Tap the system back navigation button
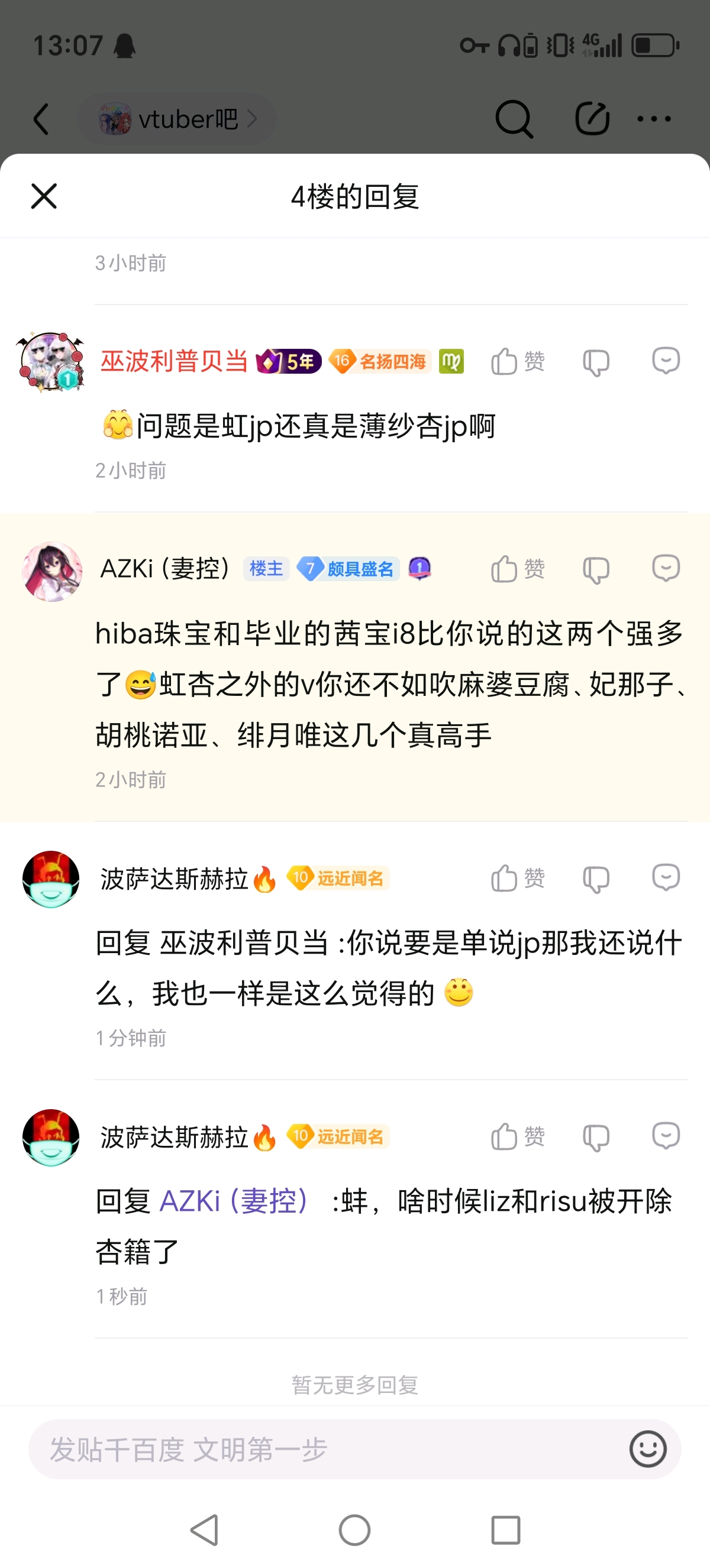The width and height of the screenshot is (710, 1568). click(x=205, y=1530)
